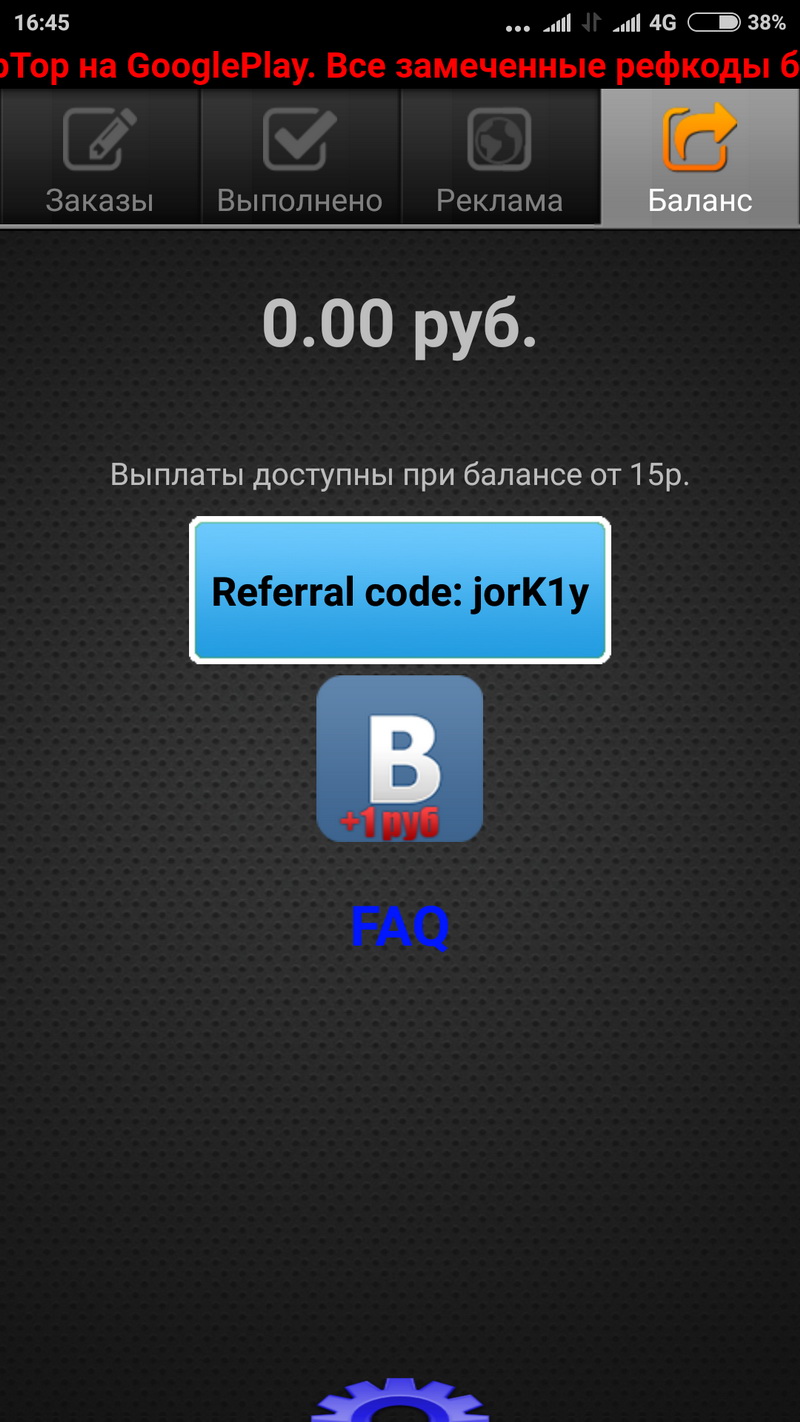Switch to the Заказы tab
Screen dimensions: 800x1422
[x=100, y=157]
